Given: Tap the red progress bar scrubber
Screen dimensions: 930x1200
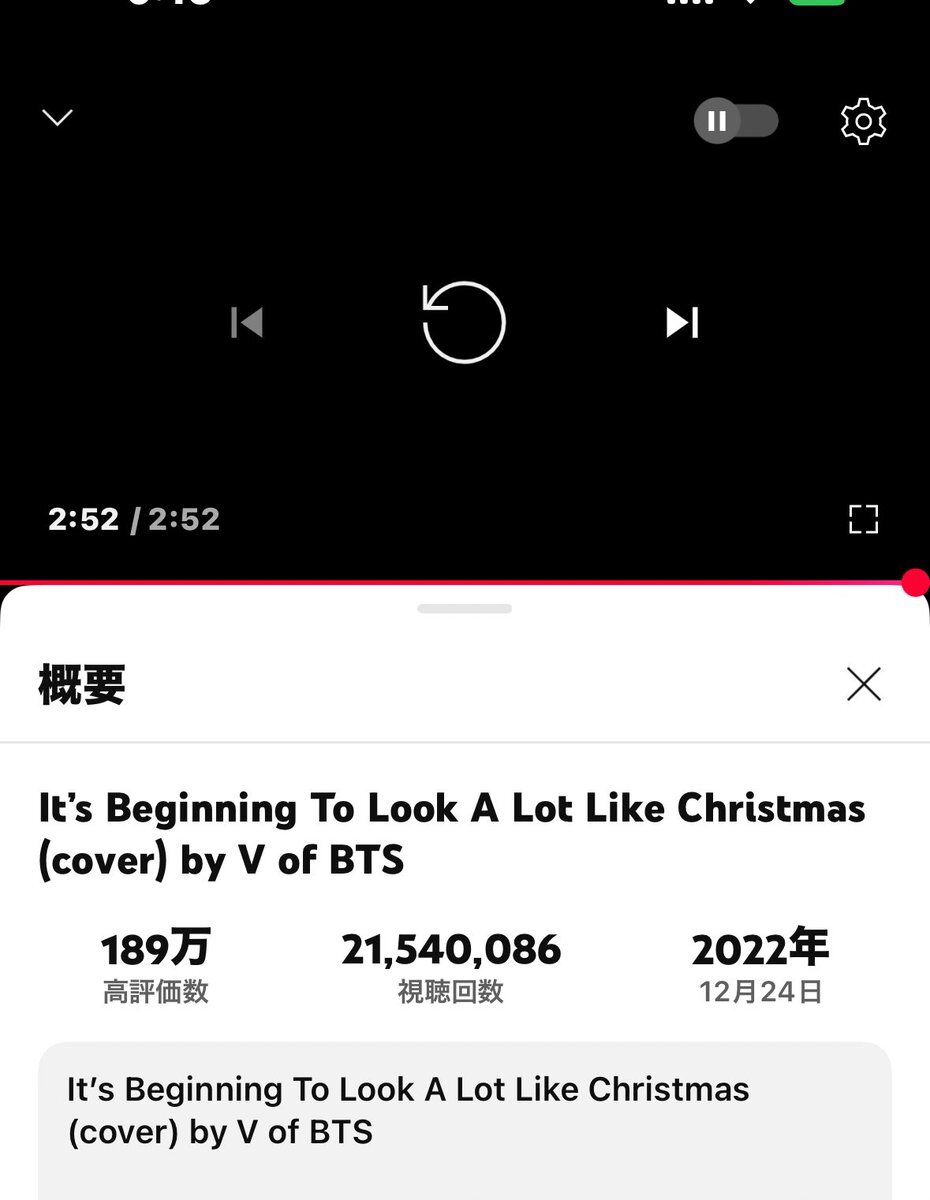Looking at the screenshot, I should point(915,583).
